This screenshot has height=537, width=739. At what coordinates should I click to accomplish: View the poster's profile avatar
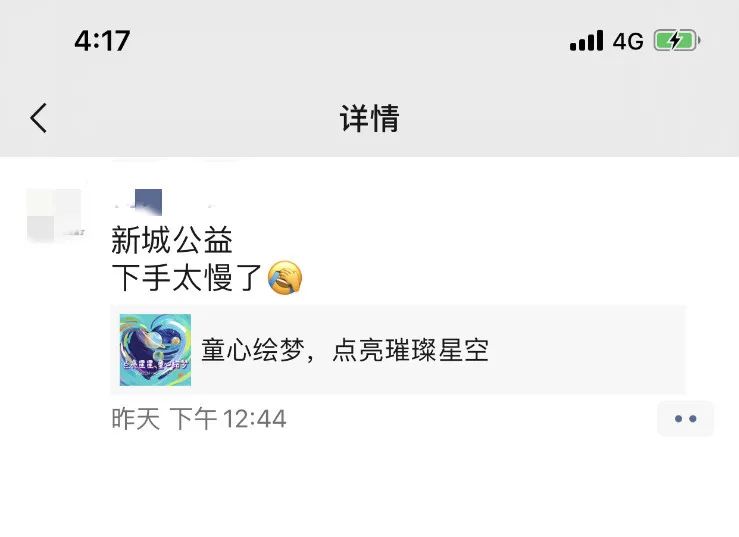pyautogui.click(x=54, y=213)
